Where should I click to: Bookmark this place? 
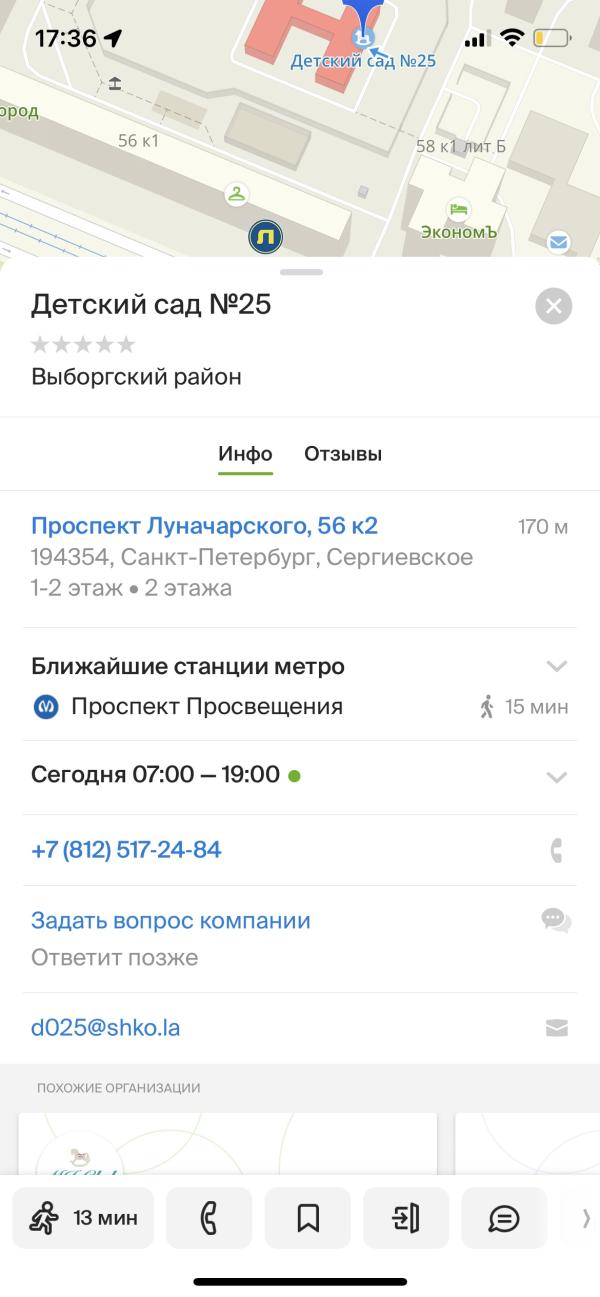[308, 1218]
